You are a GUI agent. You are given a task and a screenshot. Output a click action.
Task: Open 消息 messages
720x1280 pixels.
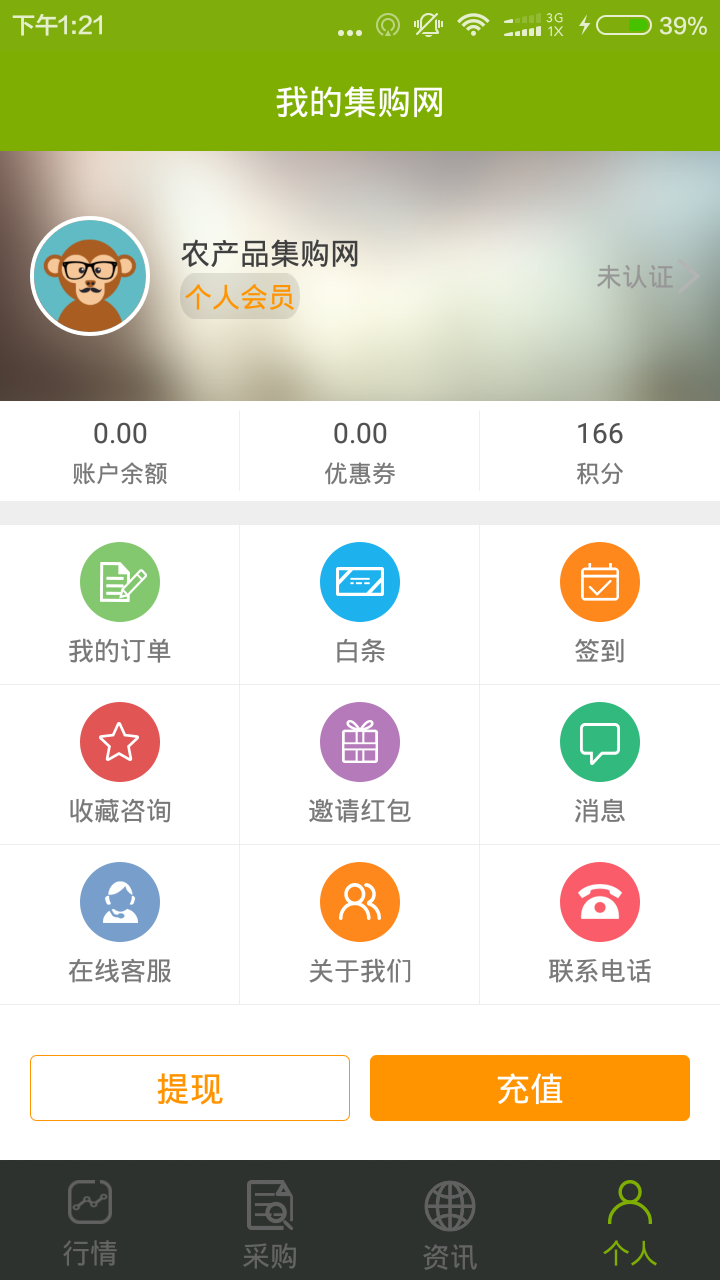[x=600, y=763]
